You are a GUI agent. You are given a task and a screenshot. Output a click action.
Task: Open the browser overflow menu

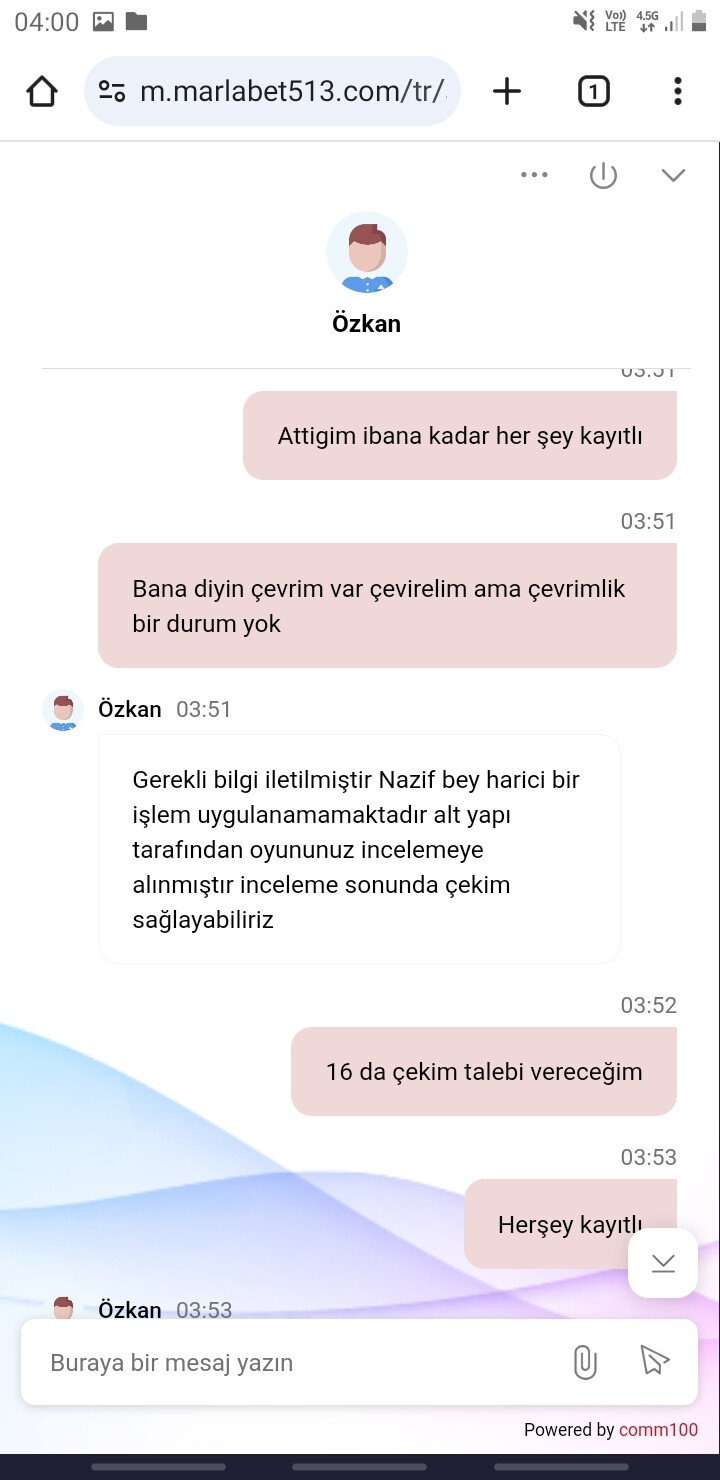[x=678, y=92]
